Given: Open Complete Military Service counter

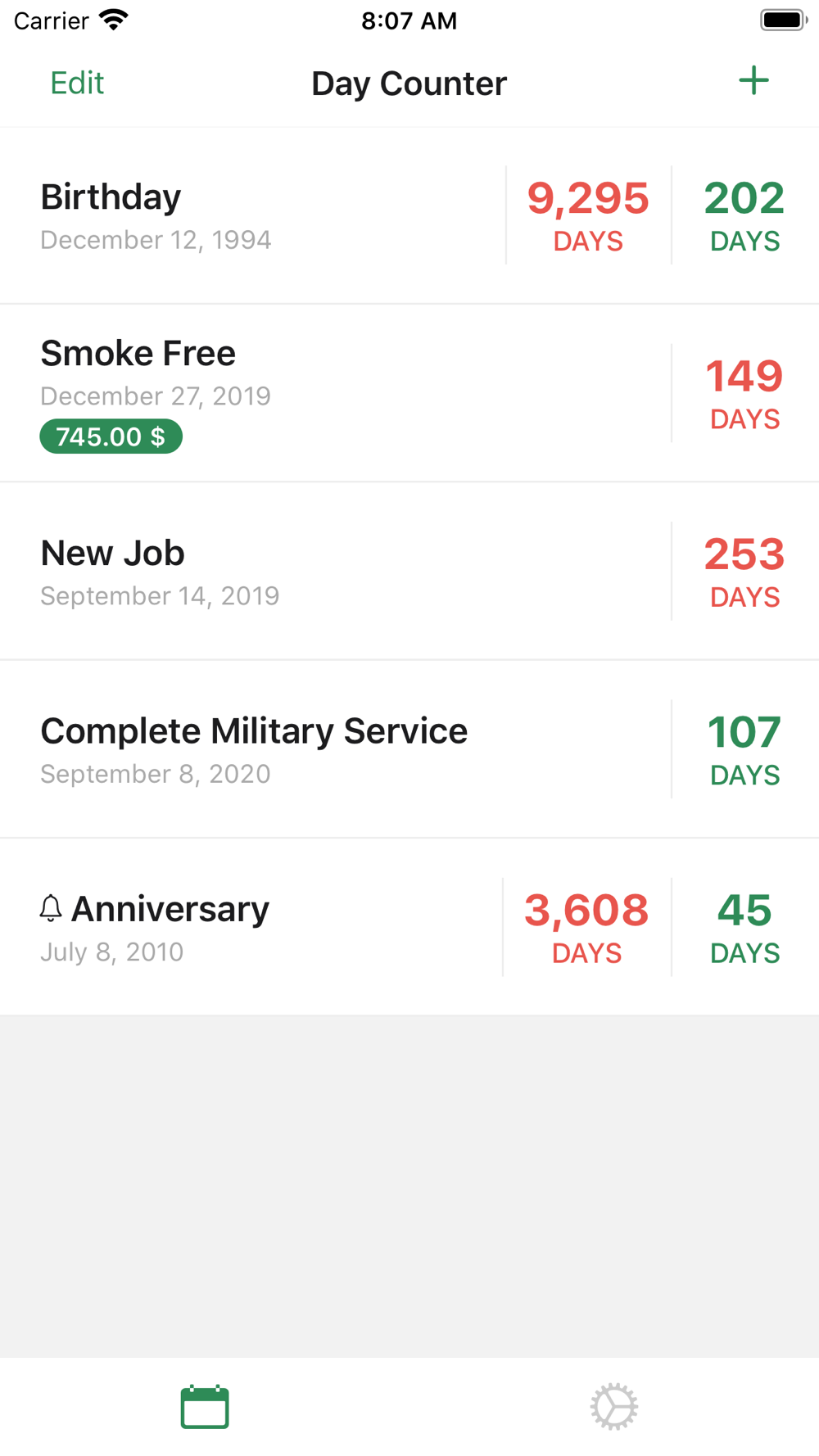Looking at the screenshot, I should [x=409, y=749].
